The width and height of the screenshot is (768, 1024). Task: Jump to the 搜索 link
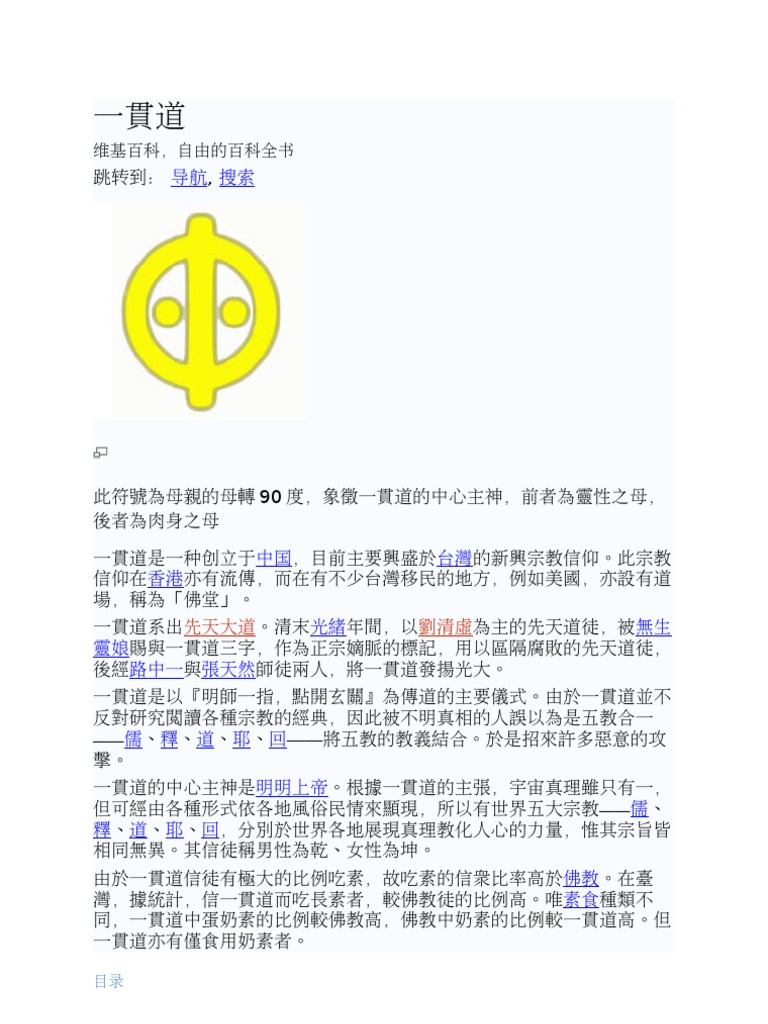[x=236, y=178]
